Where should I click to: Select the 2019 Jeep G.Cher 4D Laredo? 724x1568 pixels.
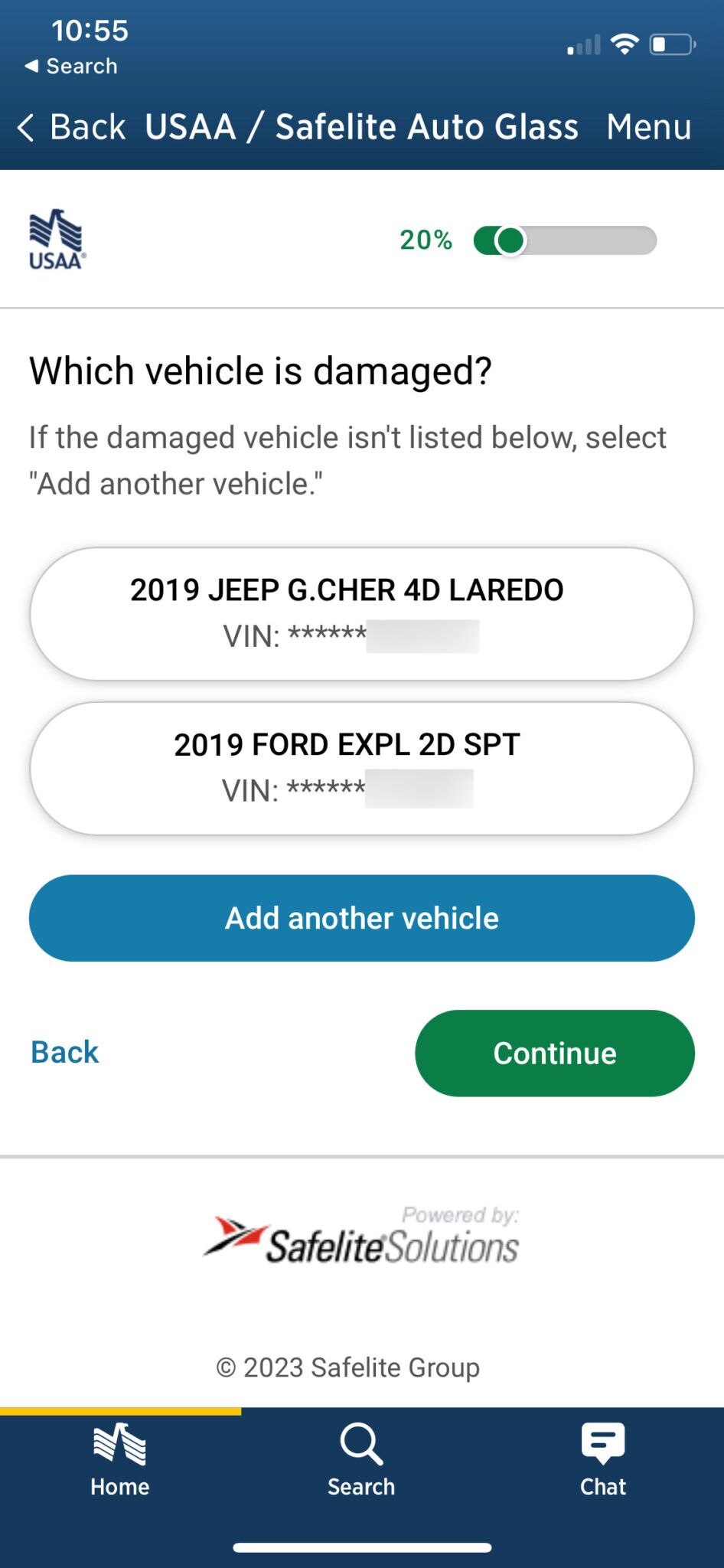coord(361,612)
